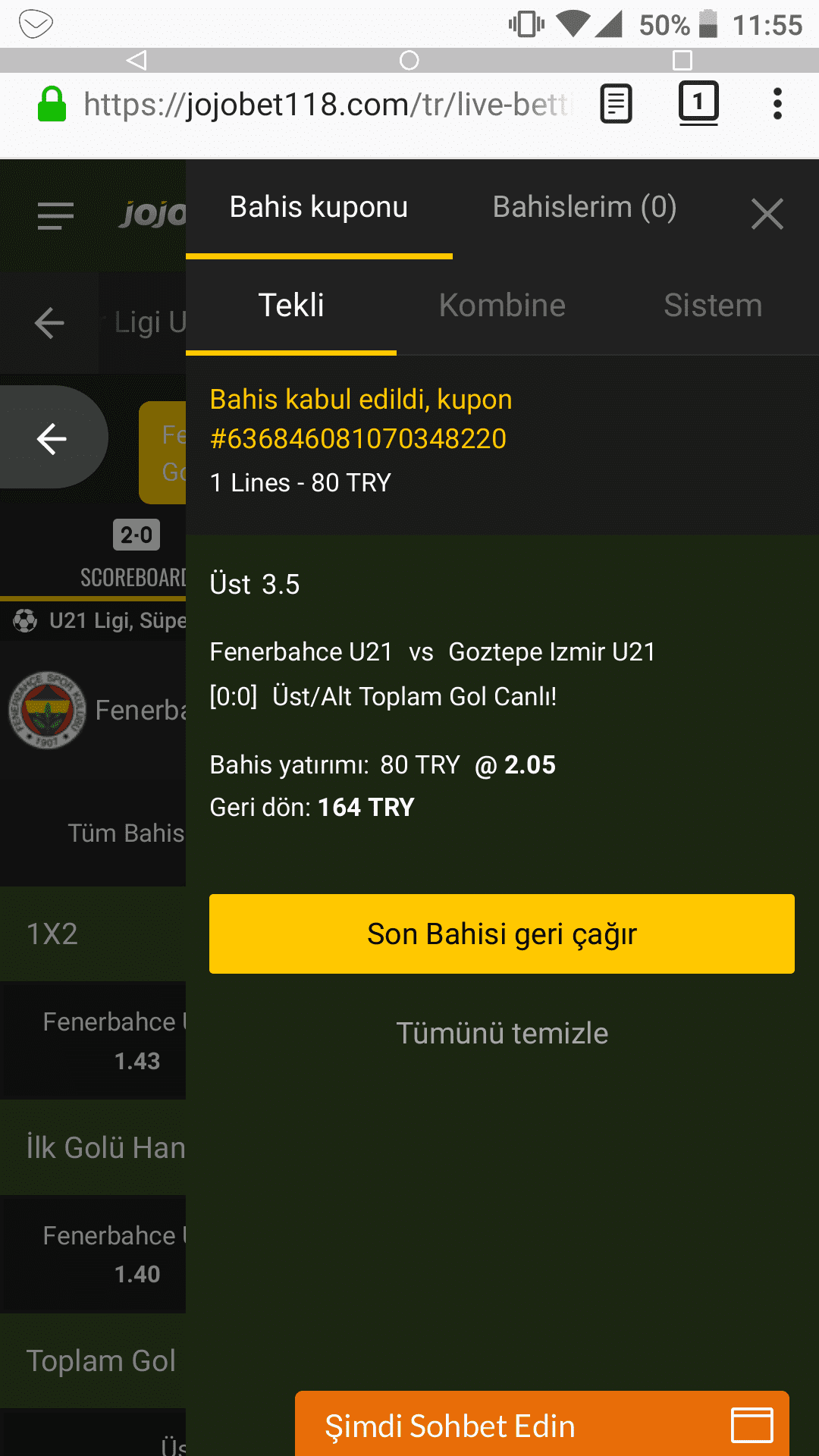Tap Son Bahisi geri çağır button

[502, 934]
